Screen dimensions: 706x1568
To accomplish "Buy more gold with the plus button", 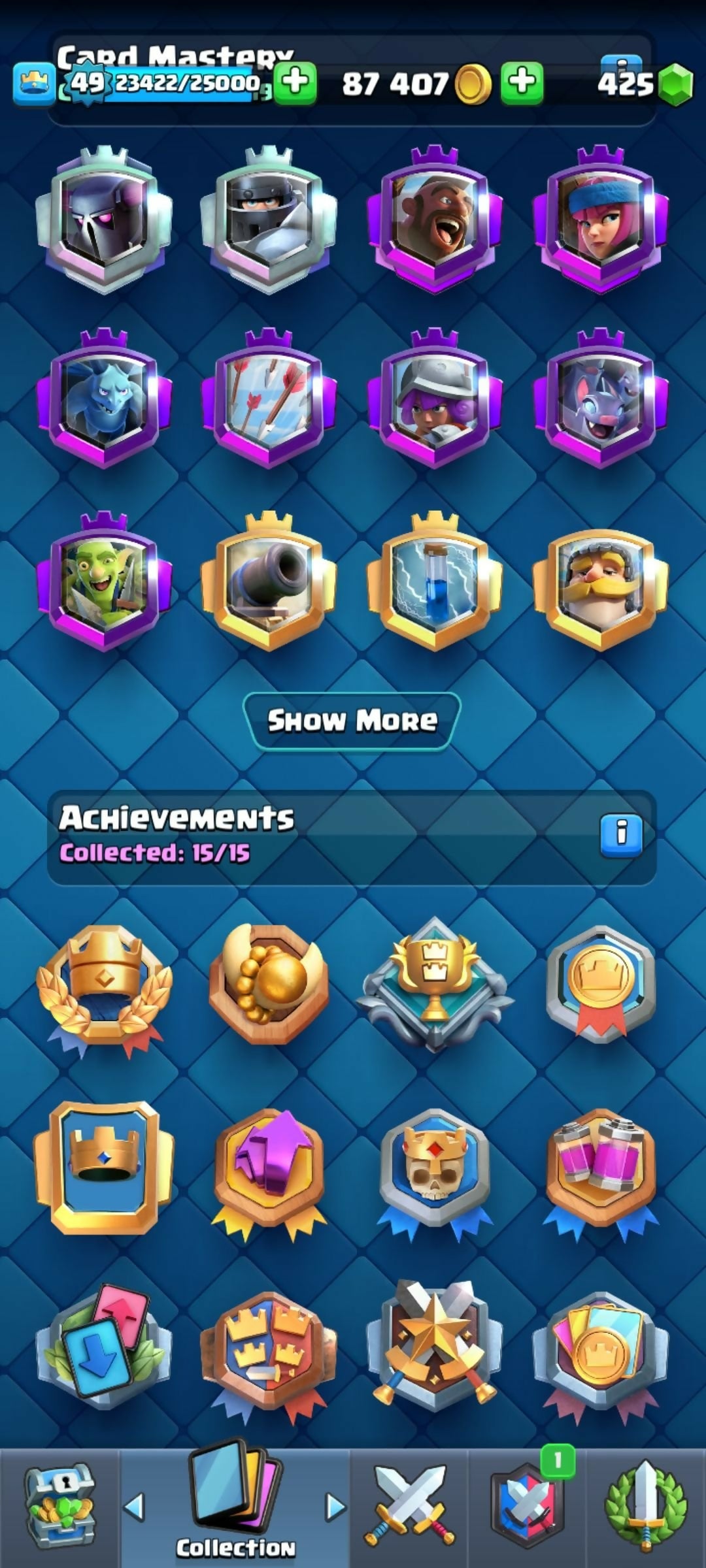I will tap(522, 83).
